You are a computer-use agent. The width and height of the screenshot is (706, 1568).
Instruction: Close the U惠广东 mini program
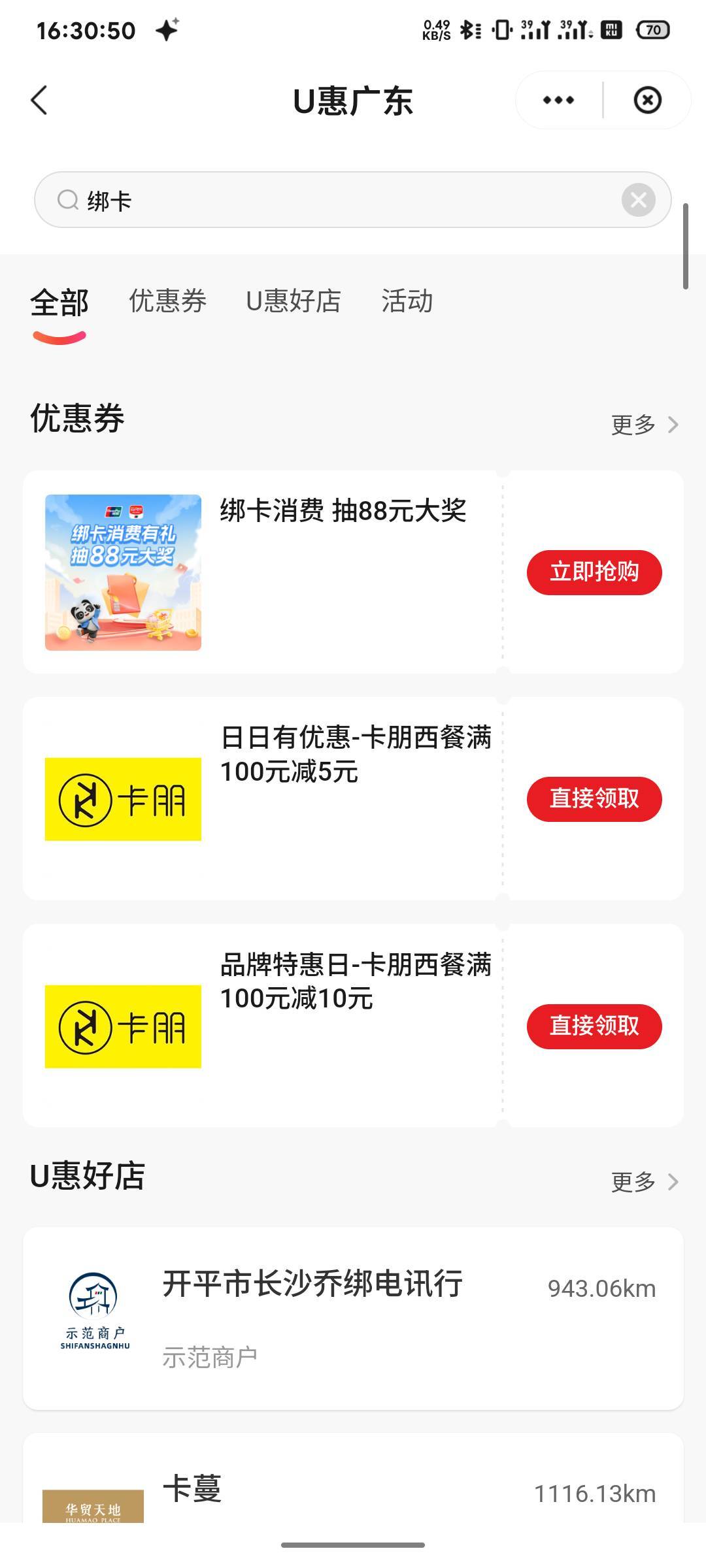[647, 101]
